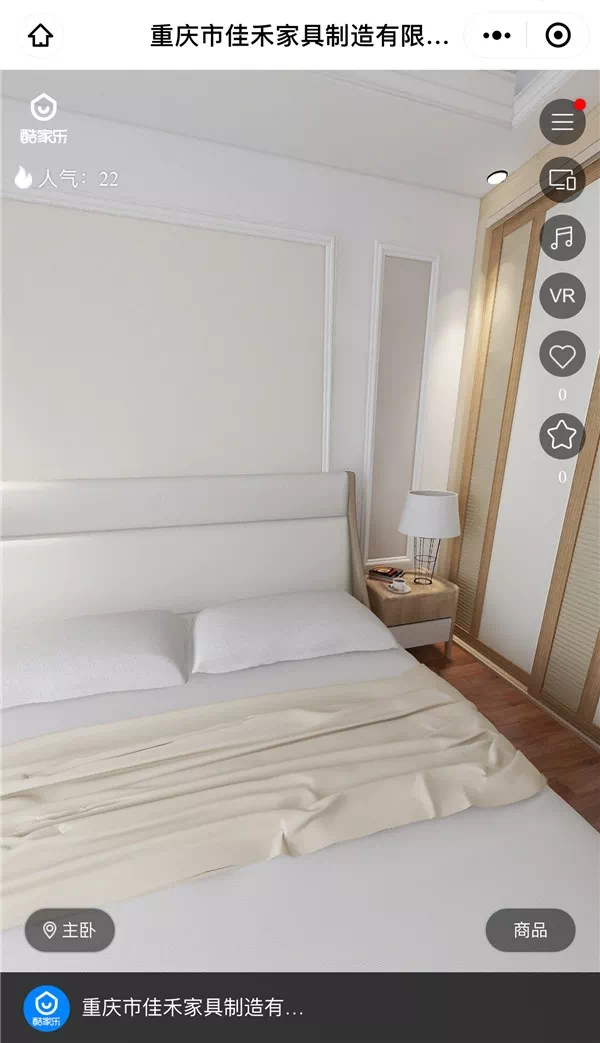The width and height of the screenshot is (600, 1043).
Task: Open the hamburger menu with red dot
Action: tap(562, 122)
